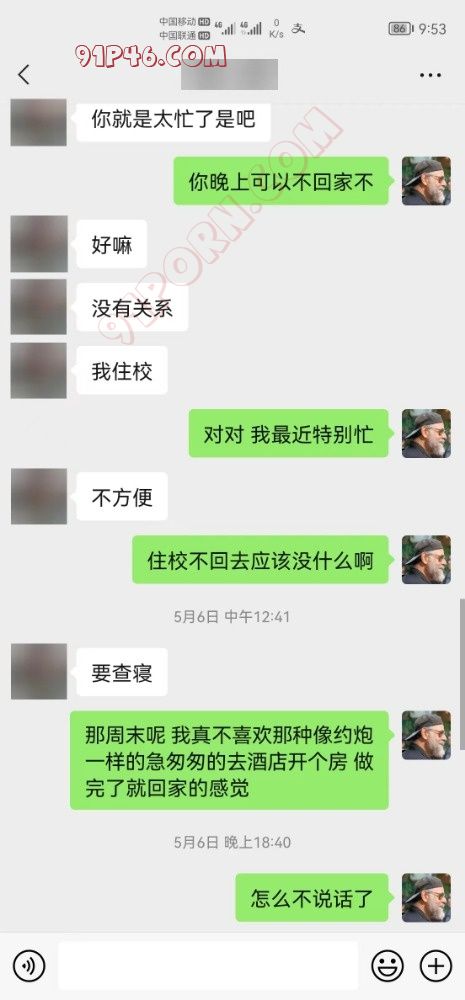Viewport: 465px width, 1000px height.
Task: Open the plus attachment menu
Action: point(436,966)
